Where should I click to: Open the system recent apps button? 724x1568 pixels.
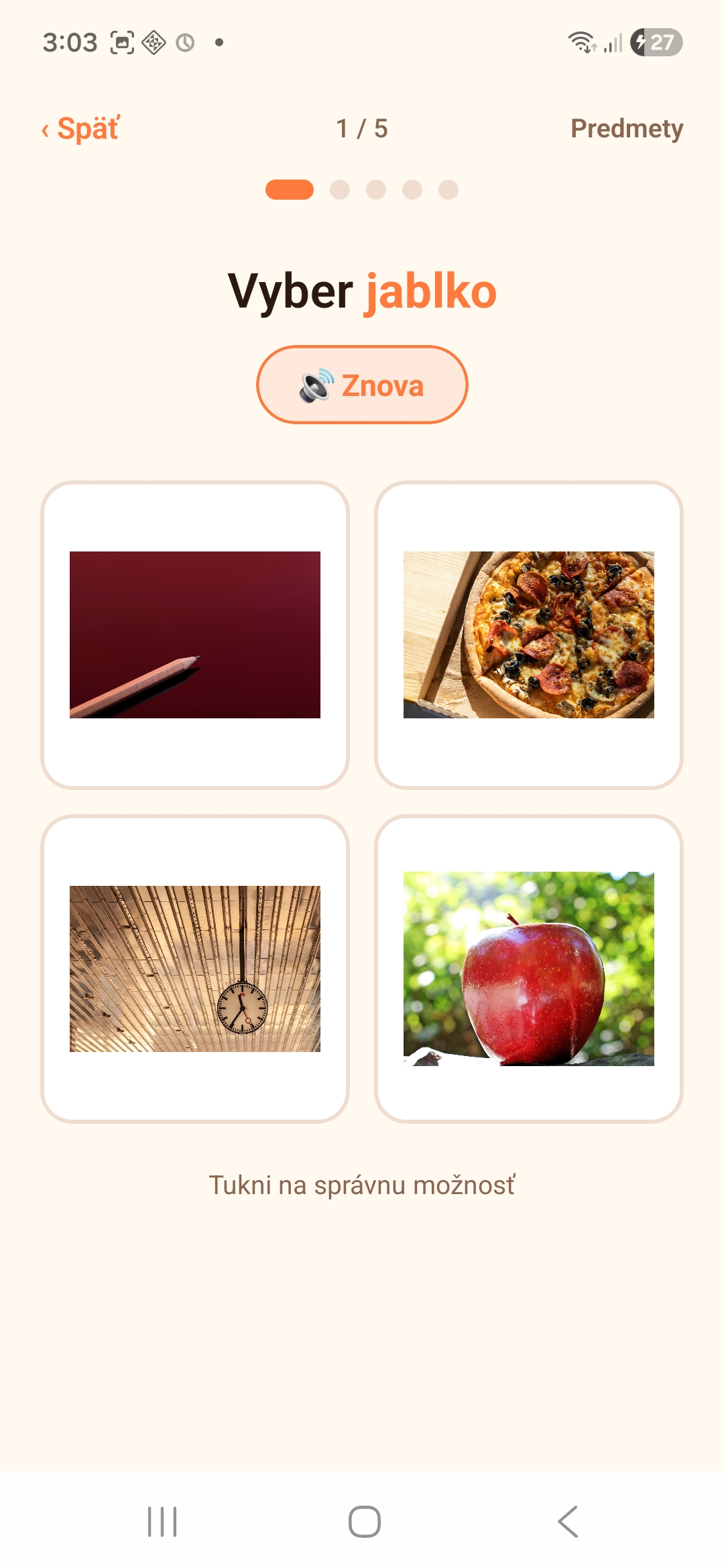point(162,1522)
